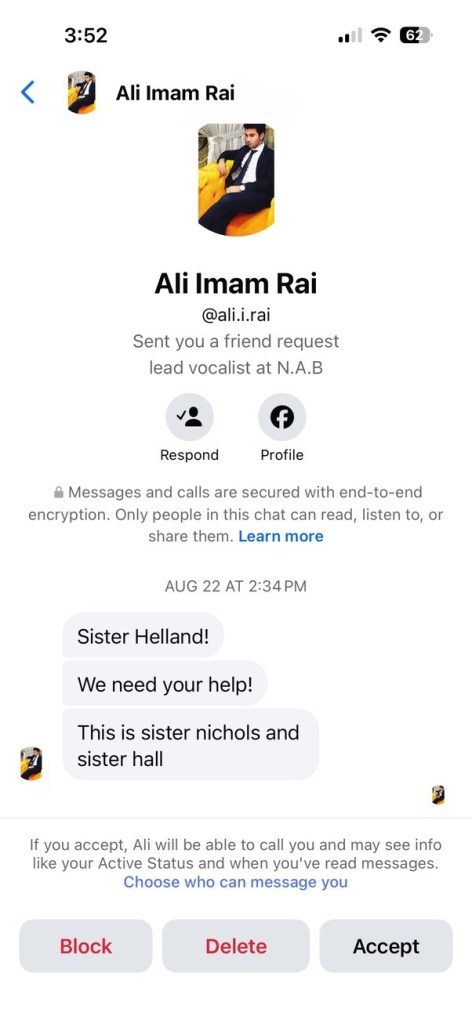The image size is (472, 1023).
Task: Block Ali Imam Rai
Action: coord(86,946)
